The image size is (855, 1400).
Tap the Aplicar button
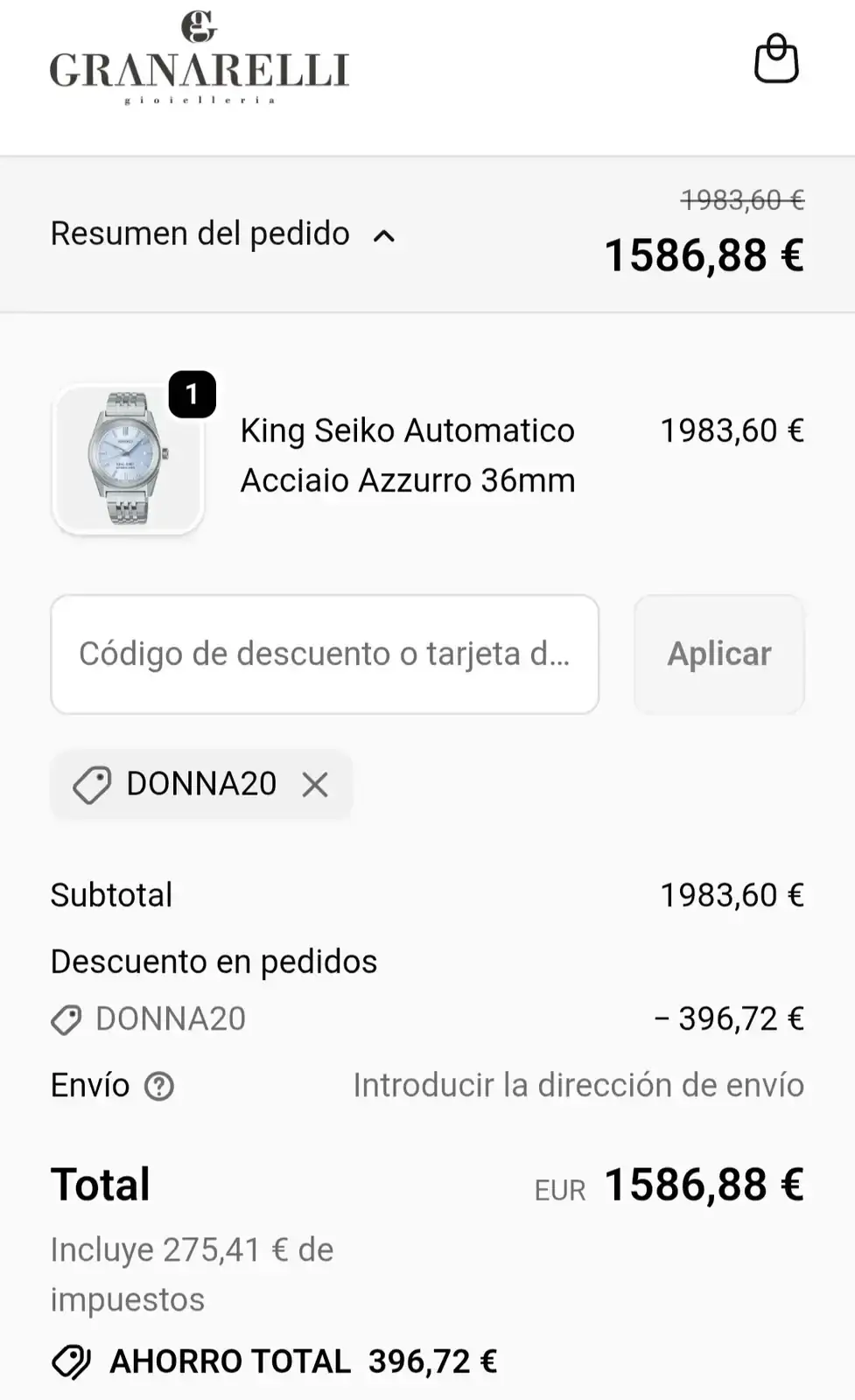pyautogui.click(x=718, y=654)
